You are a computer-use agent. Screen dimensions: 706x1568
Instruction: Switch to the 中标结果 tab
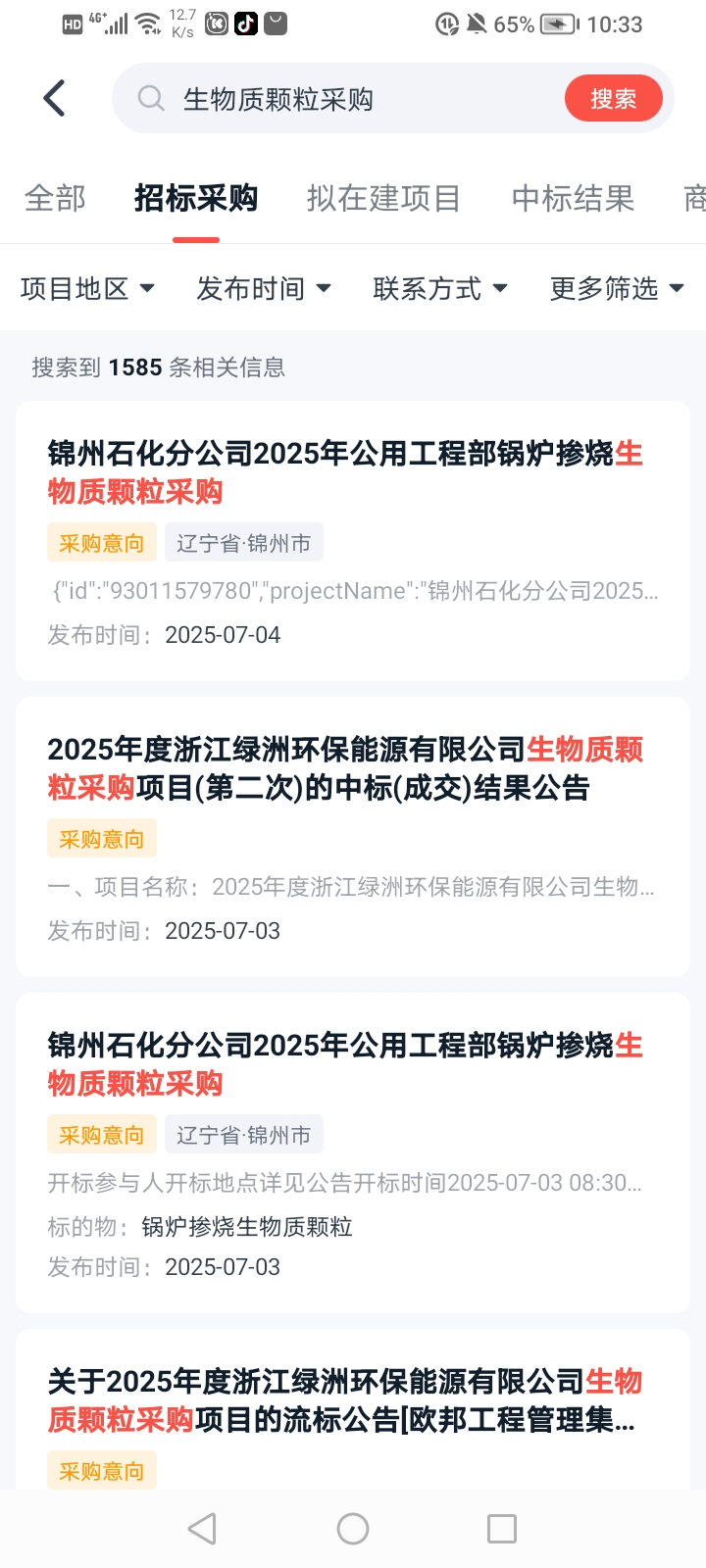(573, 198)
